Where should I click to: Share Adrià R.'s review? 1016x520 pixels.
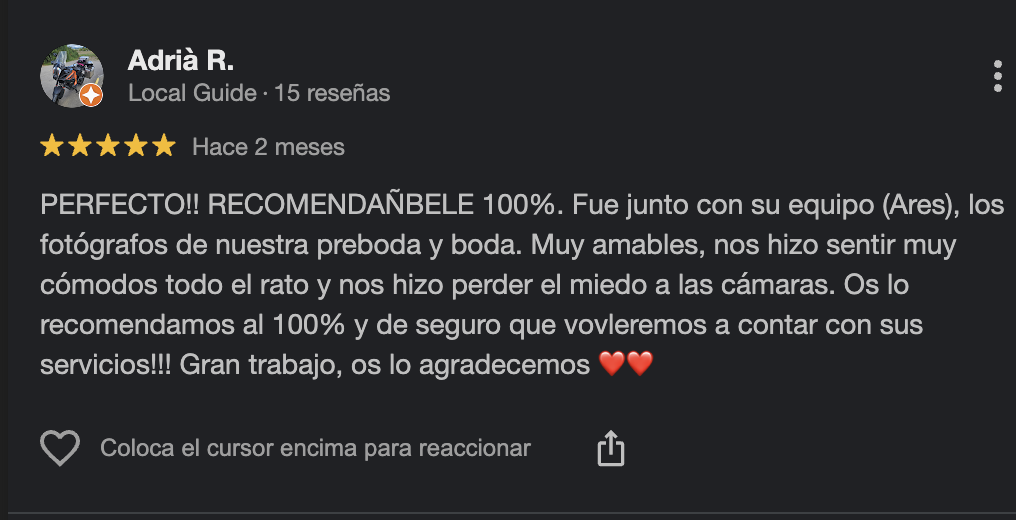610,448
